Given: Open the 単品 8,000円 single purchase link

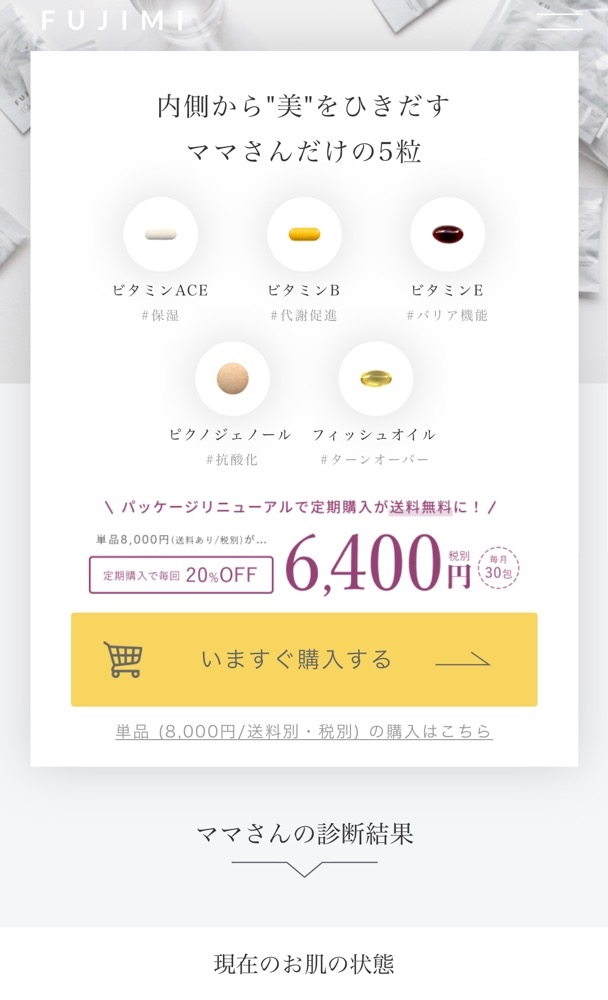Looking at the screenshot, I should [x=304, y=731].
